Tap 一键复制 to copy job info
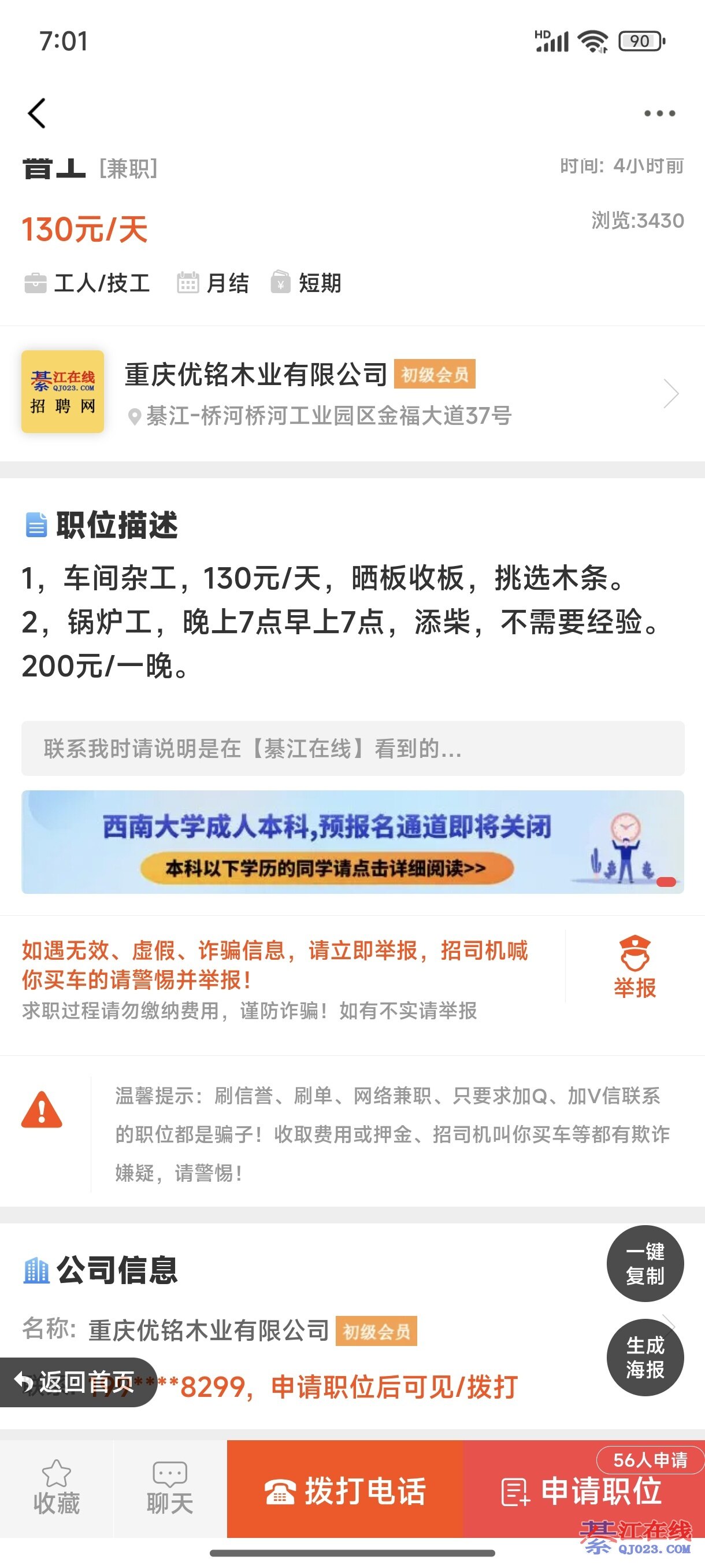The width and height of the screenshot is (705, 1568). pos(645,1263)
